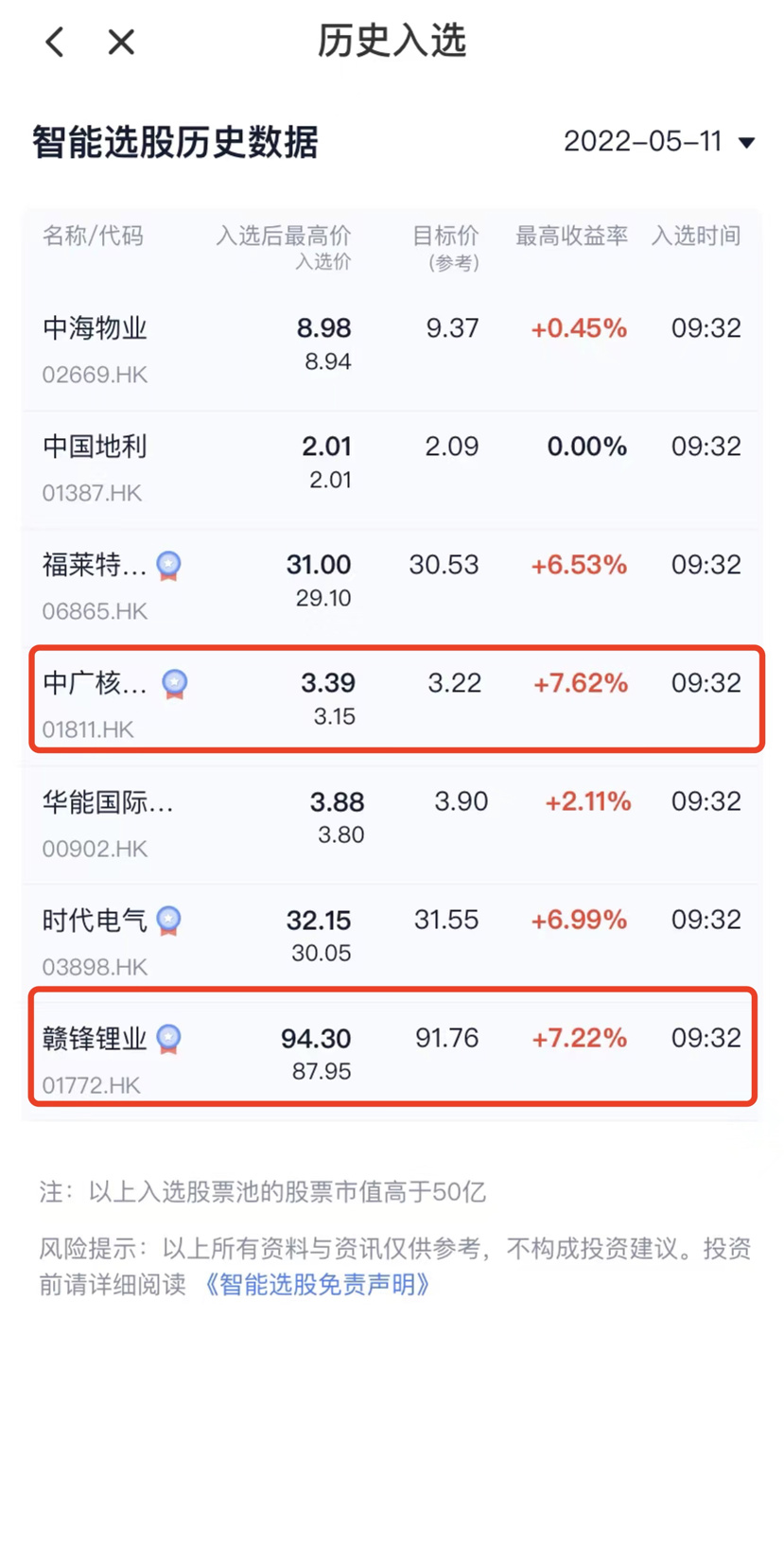Tap the medal badge beside 中广核

tap(173, 683)
